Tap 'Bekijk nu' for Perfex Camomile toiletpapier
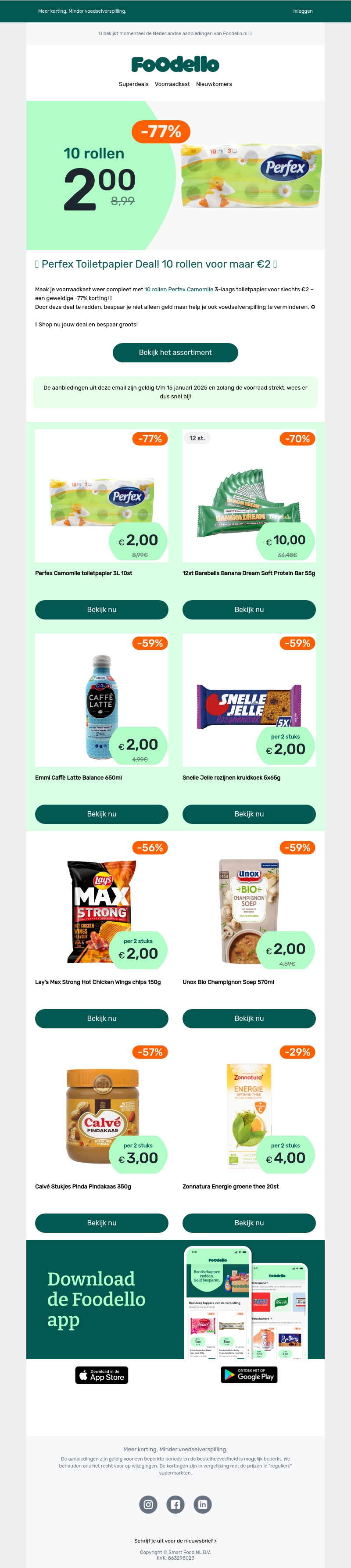351x1568 pixels. (x=102, y=609)
